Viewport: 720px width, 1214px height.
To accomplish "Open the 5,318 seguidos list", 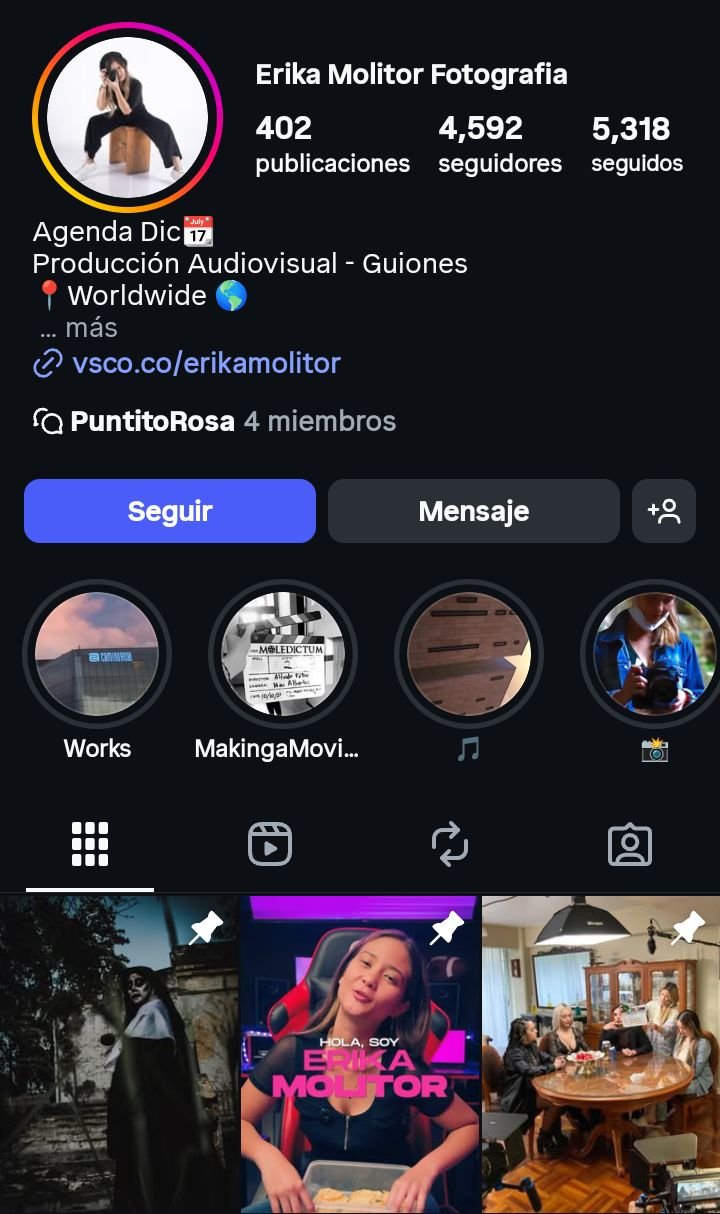I will pyautogui.click(x=636, y=145).
